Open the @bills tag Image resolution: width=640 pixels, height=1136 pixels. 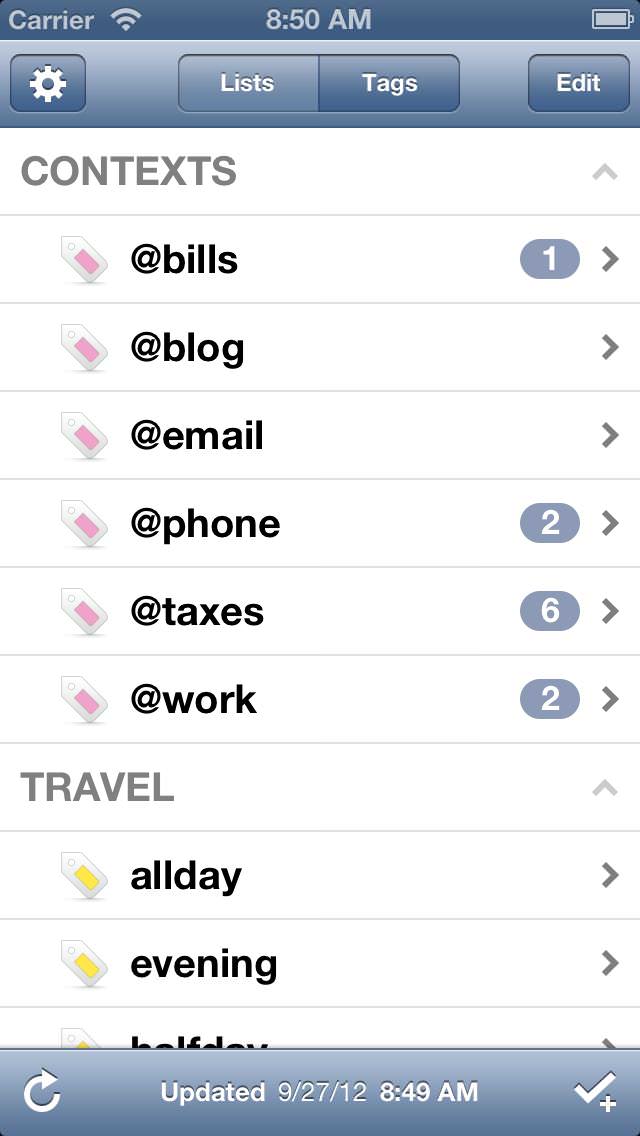[320, 259]
